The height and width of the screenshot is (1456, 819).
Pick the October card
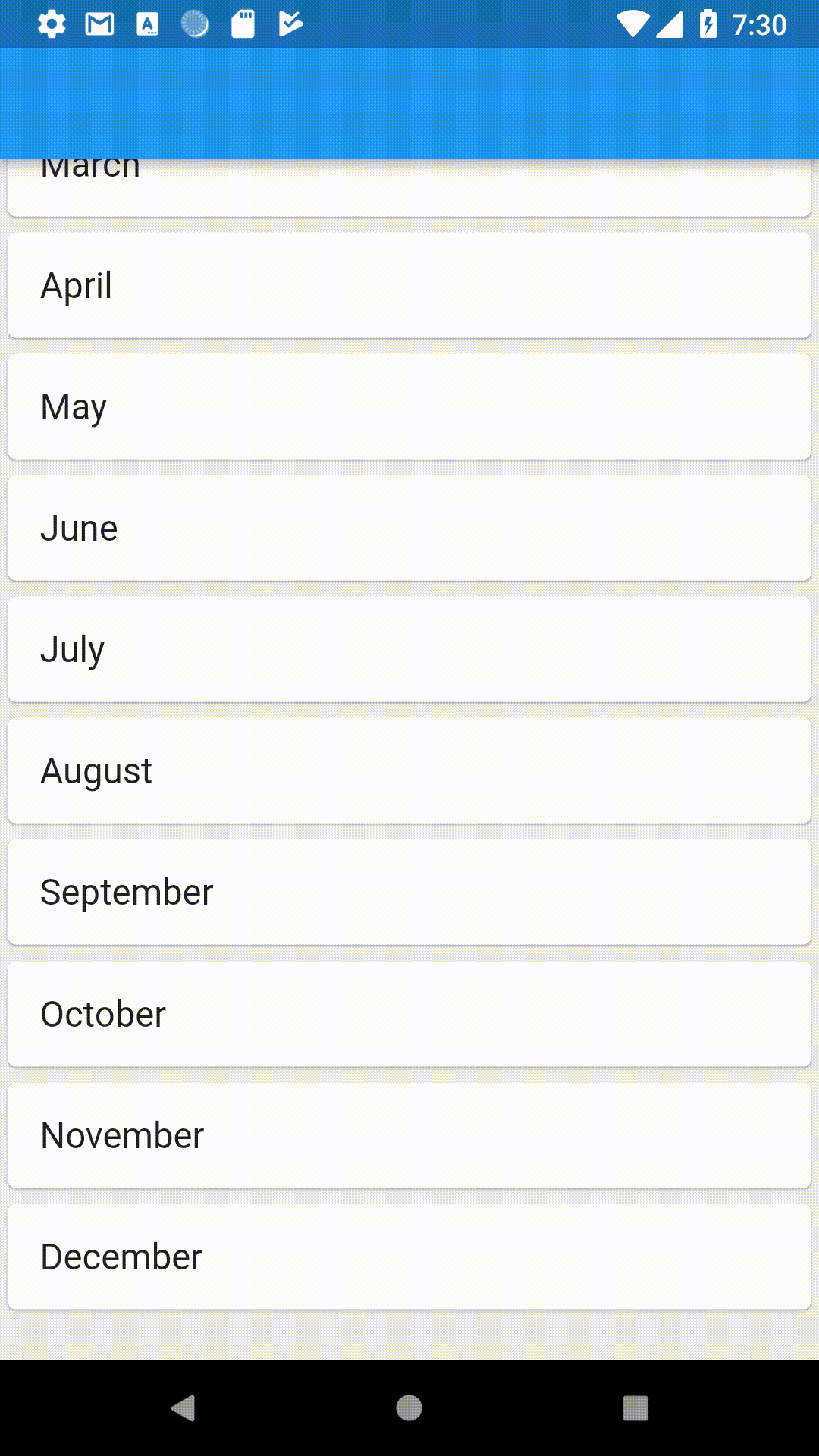point(409,1014)
